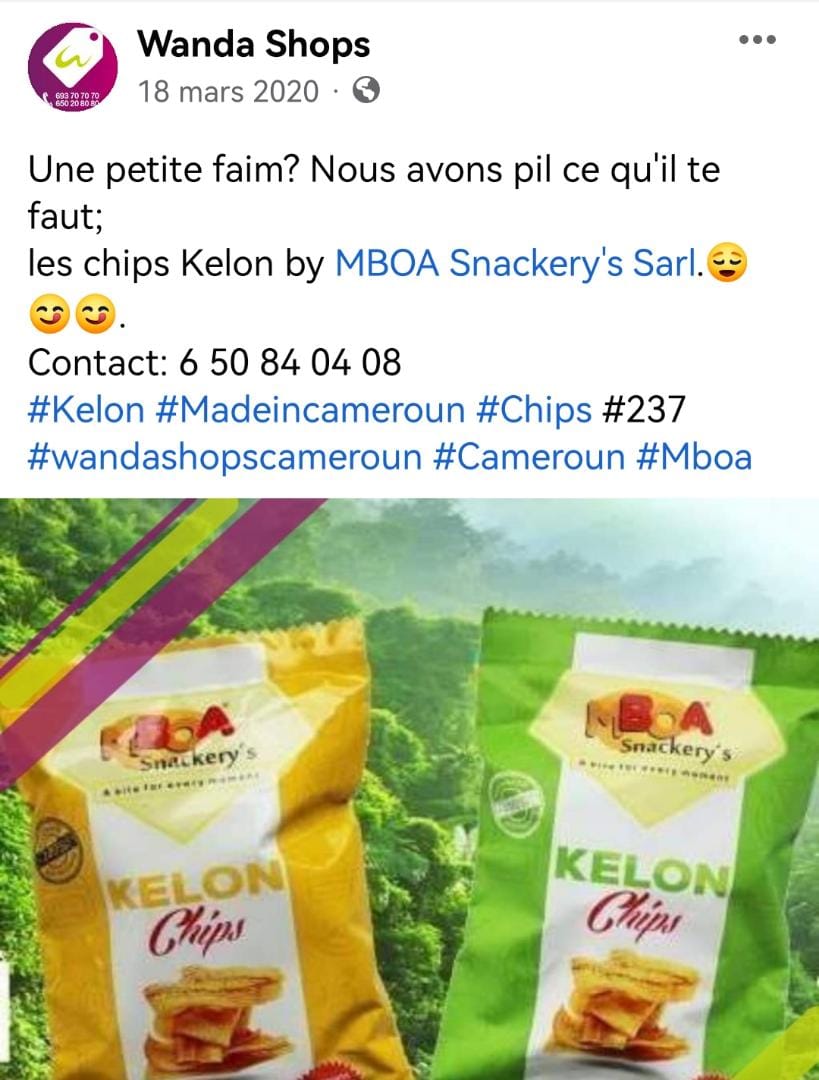The height and width of the screenshot is (1080, 819).
Task: Open the MBOA Snackery's Sarl page link
Action: click(x=519, y=264)
